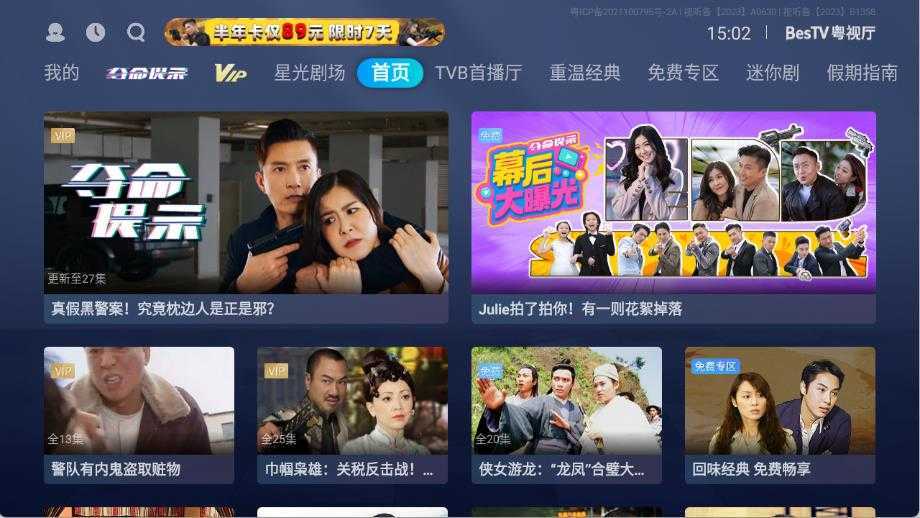This screenshot has height=518, width=920.
Task: Select the 首页 tab
Action: click(390, 73)
